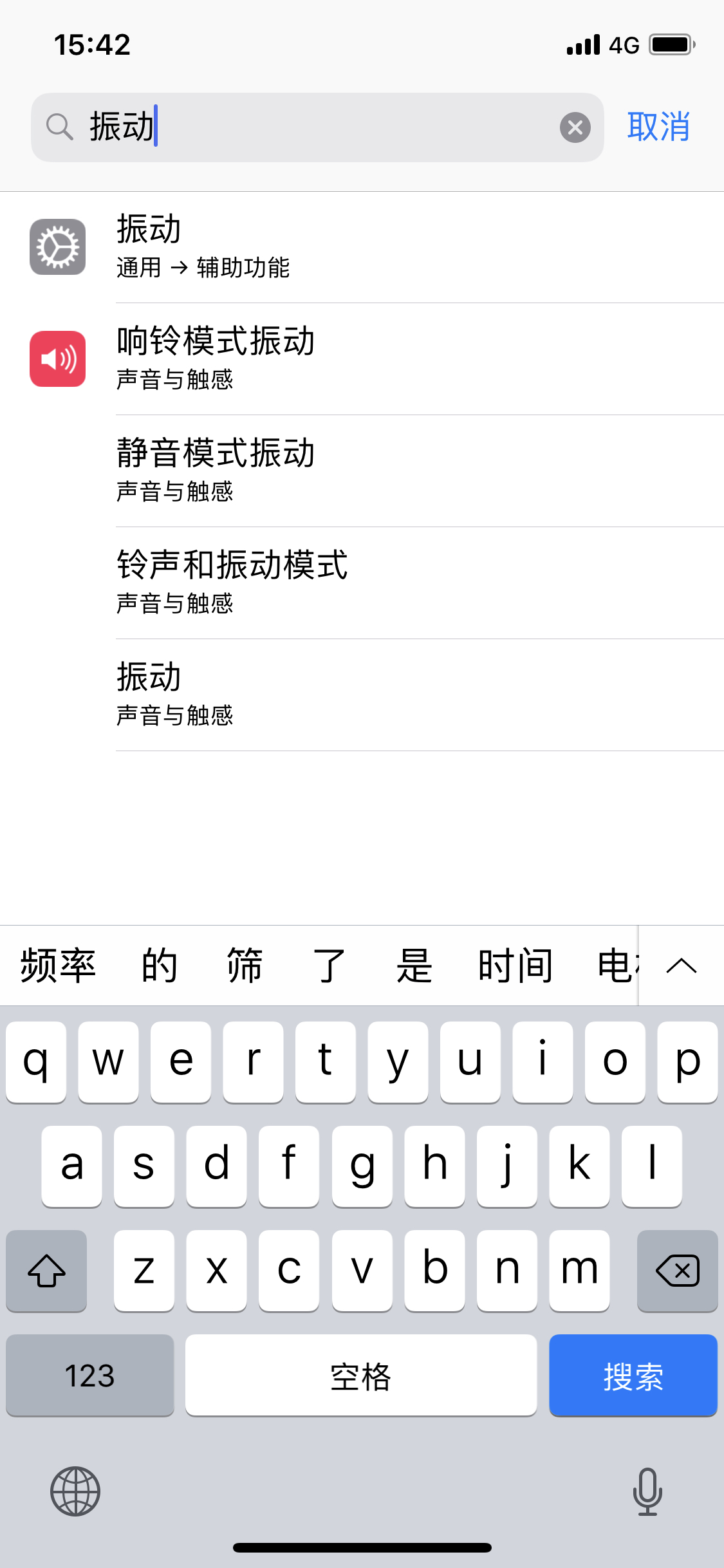Tap 取消 to cancel the search
The height and width of the screenshot is (1568, 724).
click(659, 127)
